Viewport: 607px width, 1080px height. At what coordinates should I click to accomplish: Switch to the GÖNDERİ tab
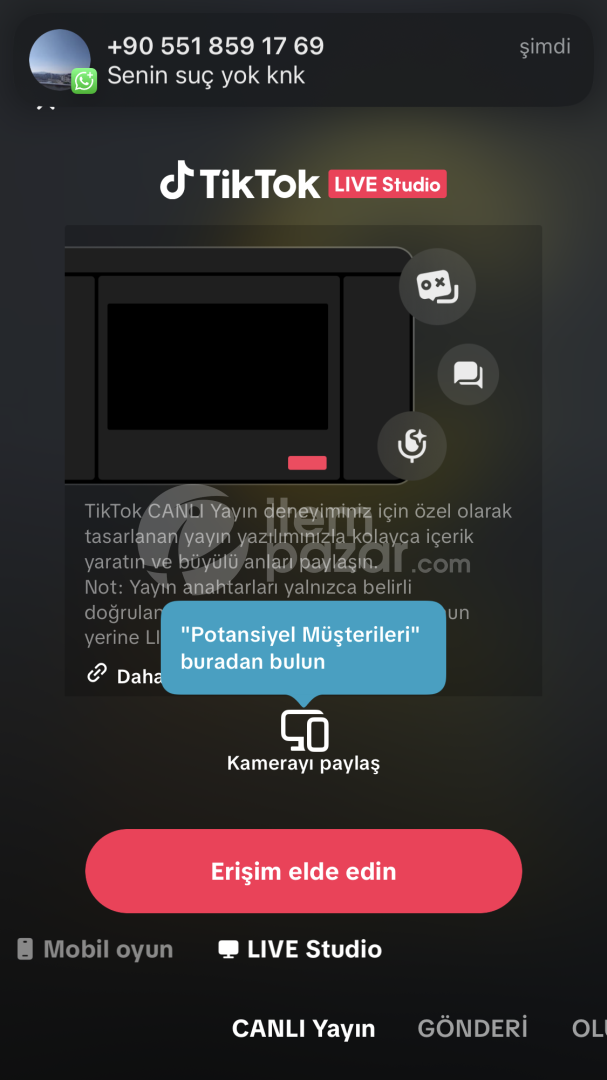coord(473,1028)
